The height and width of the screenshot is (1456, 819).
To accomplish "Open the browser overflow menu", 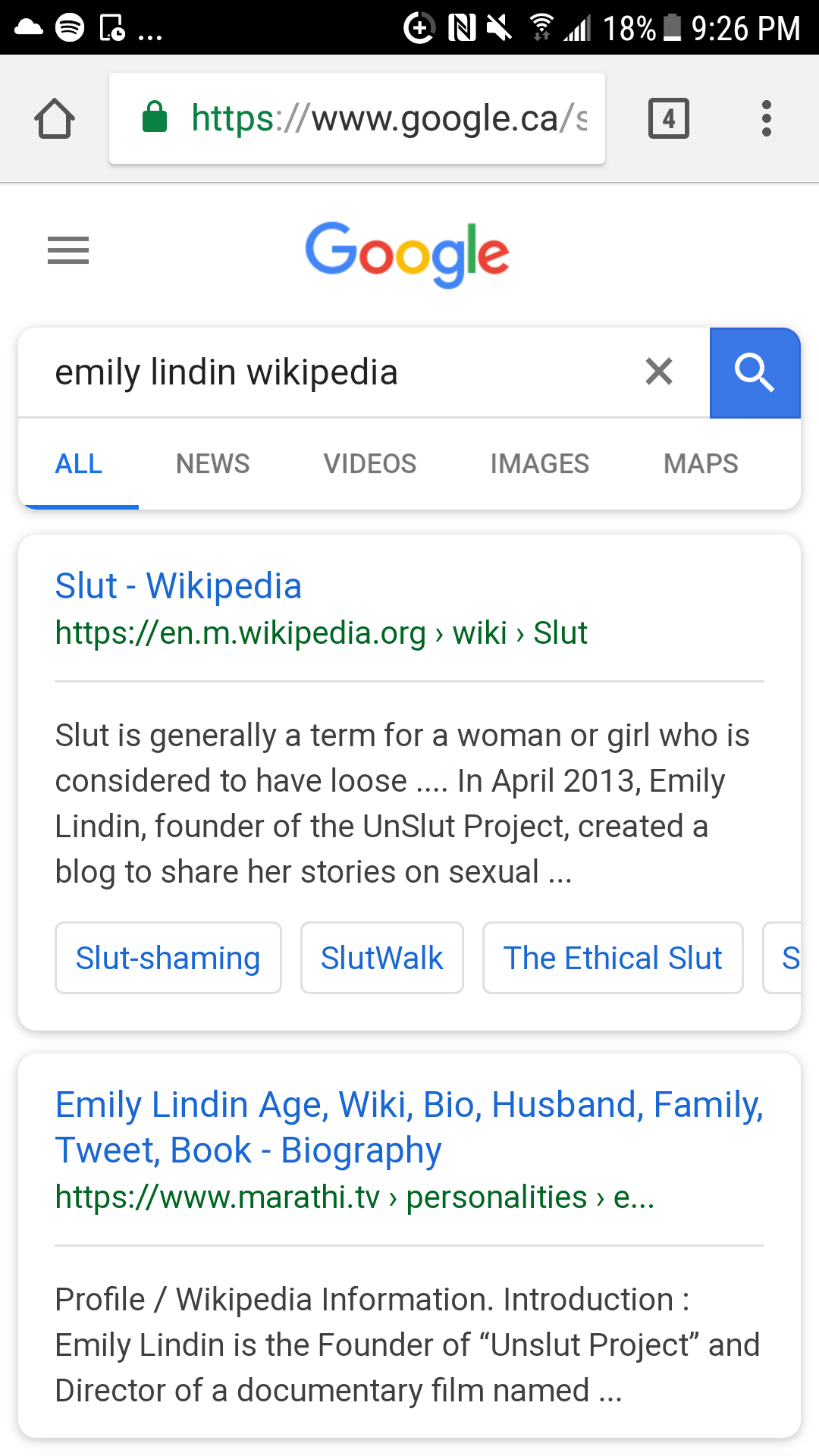I will (767, 119).
